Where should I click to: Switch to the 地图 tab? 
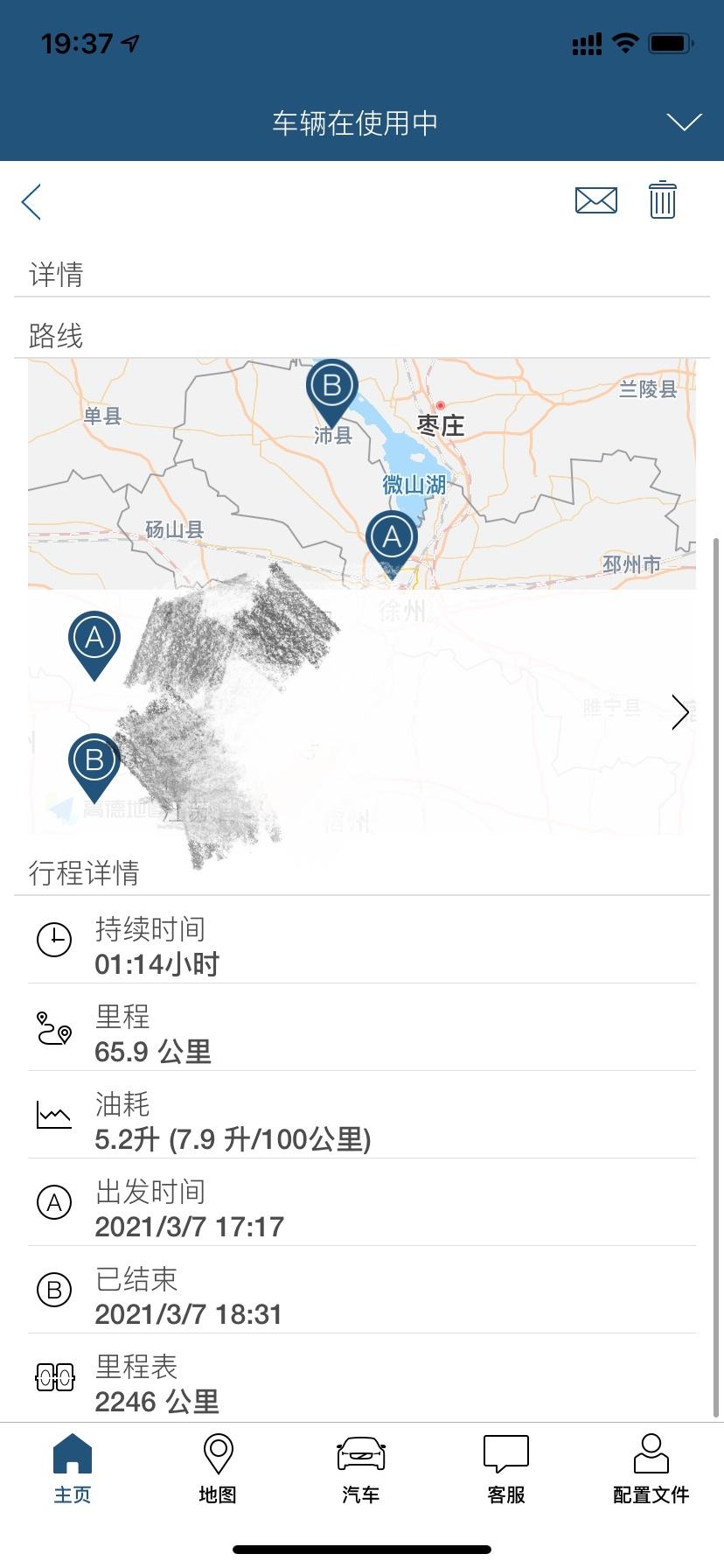(218, 1470)
